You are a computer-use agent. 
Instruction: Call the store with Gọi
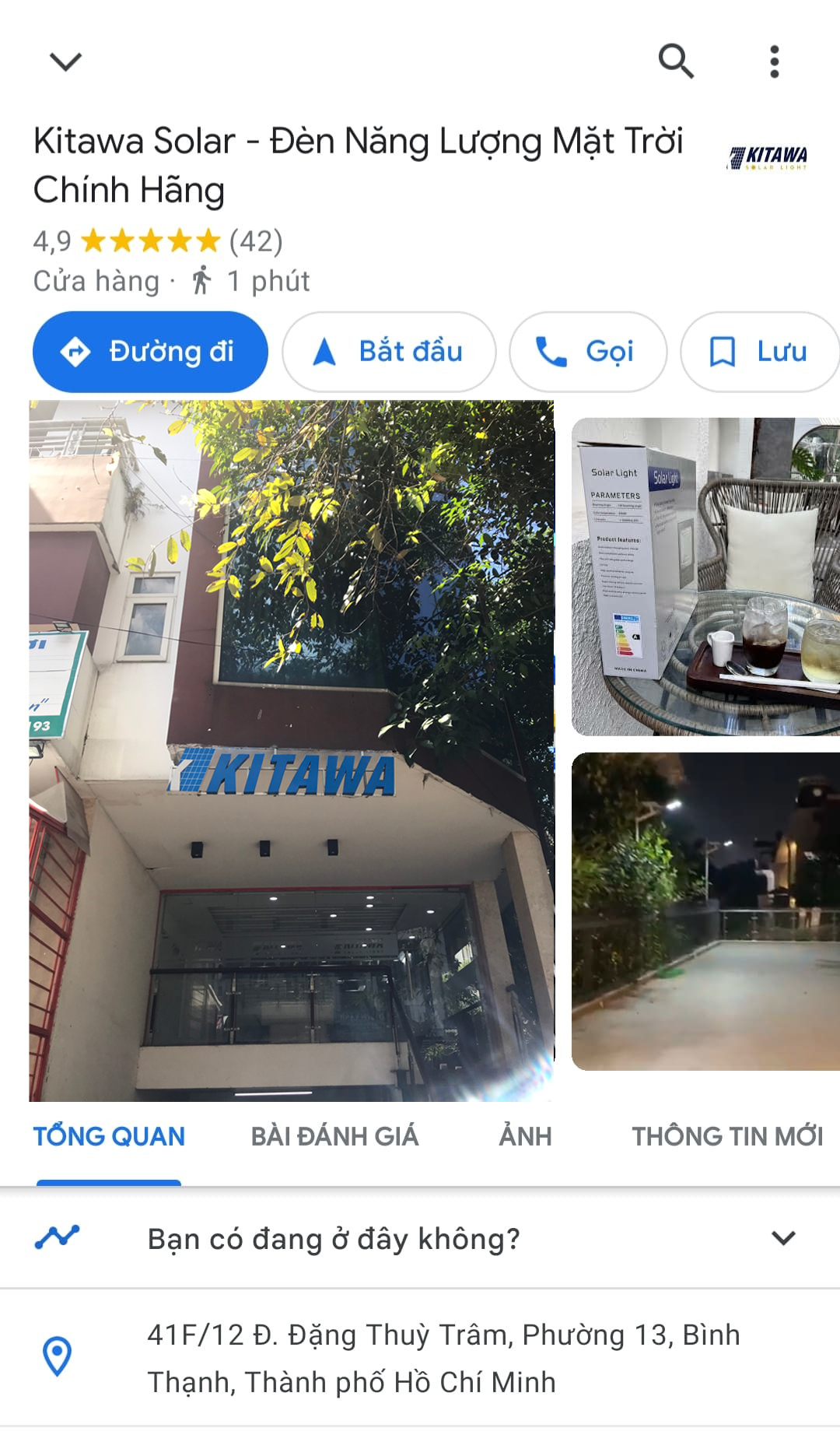588,352
